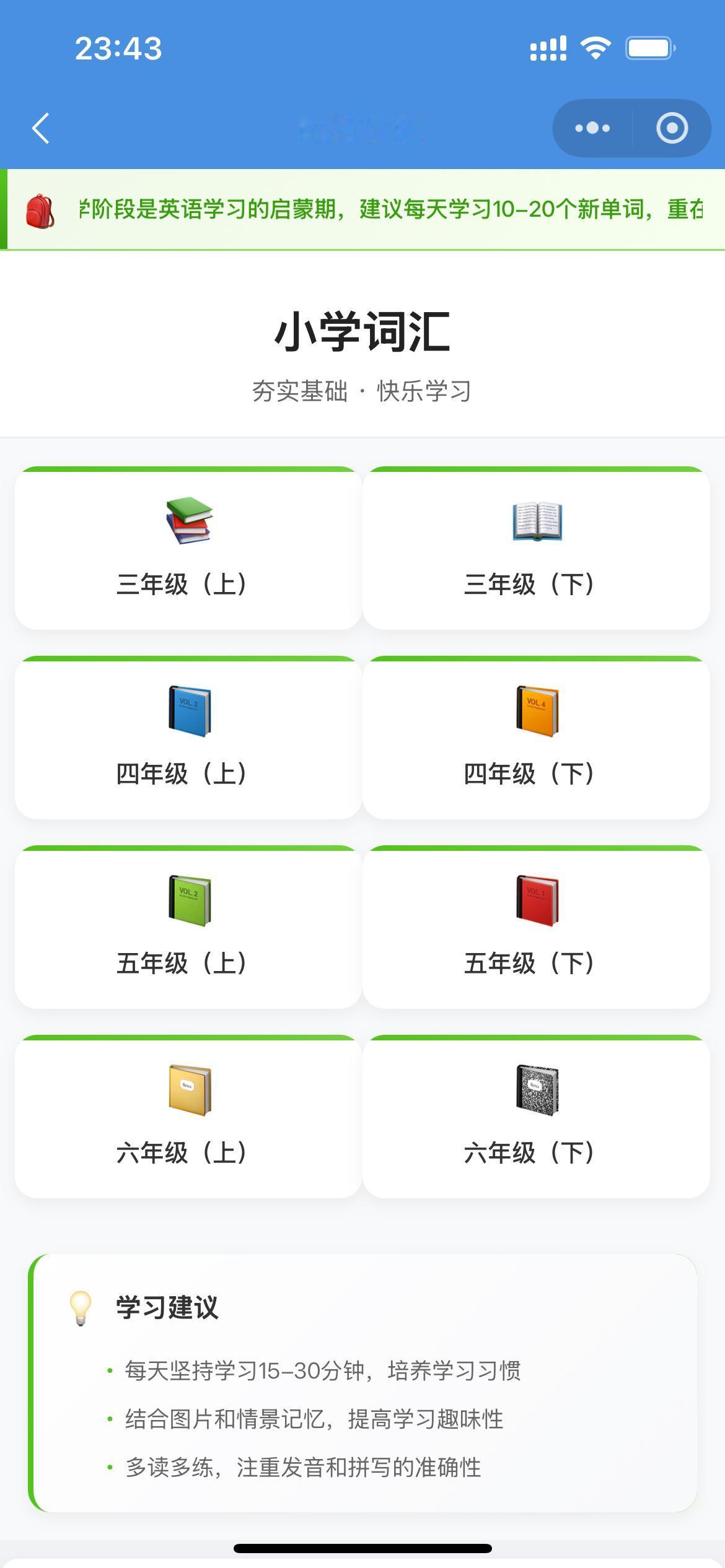Image resolution: width=725 pixels, height=1568 pixels.
Task: Close the mini program via the circle icon
Action: (672, 128)
